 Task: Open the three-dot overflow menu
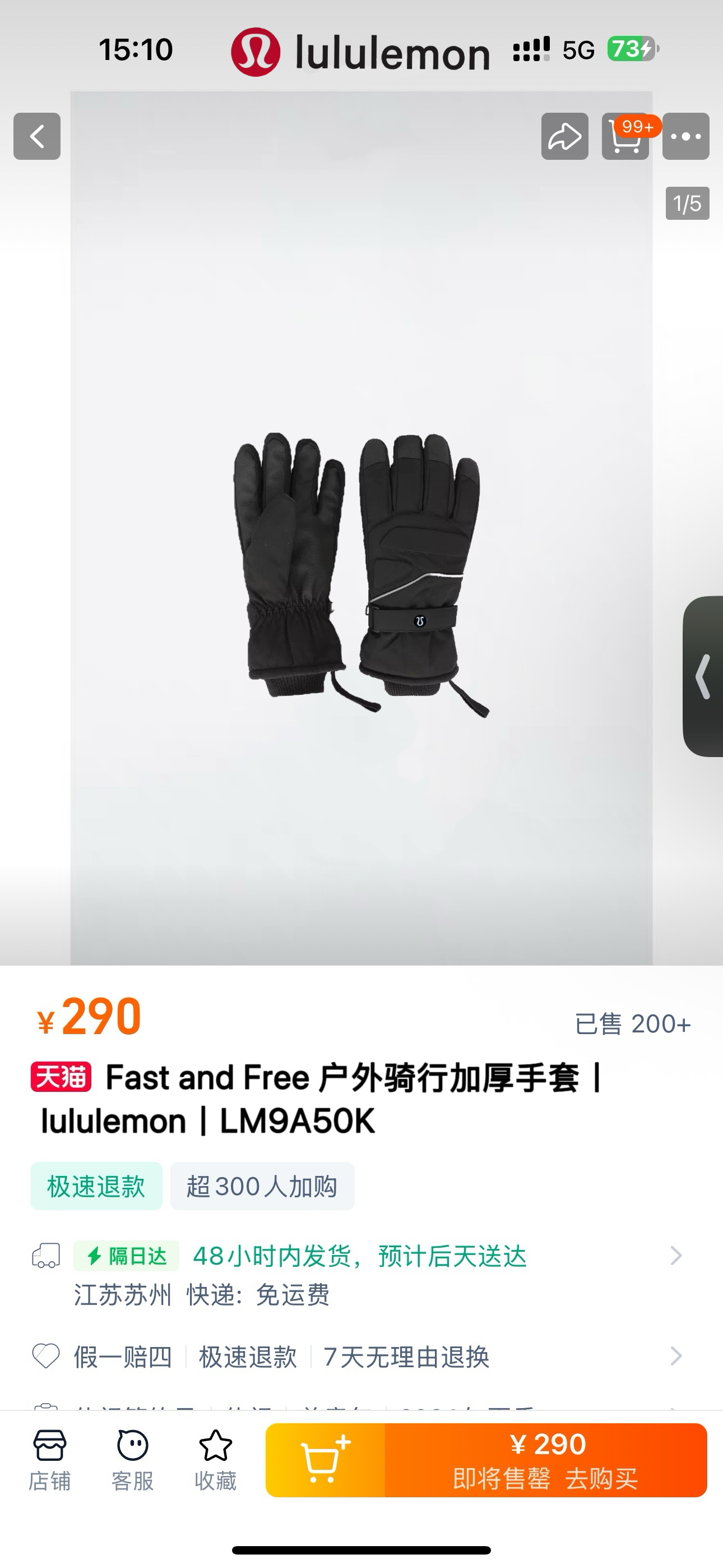click(x=686, y=136)
